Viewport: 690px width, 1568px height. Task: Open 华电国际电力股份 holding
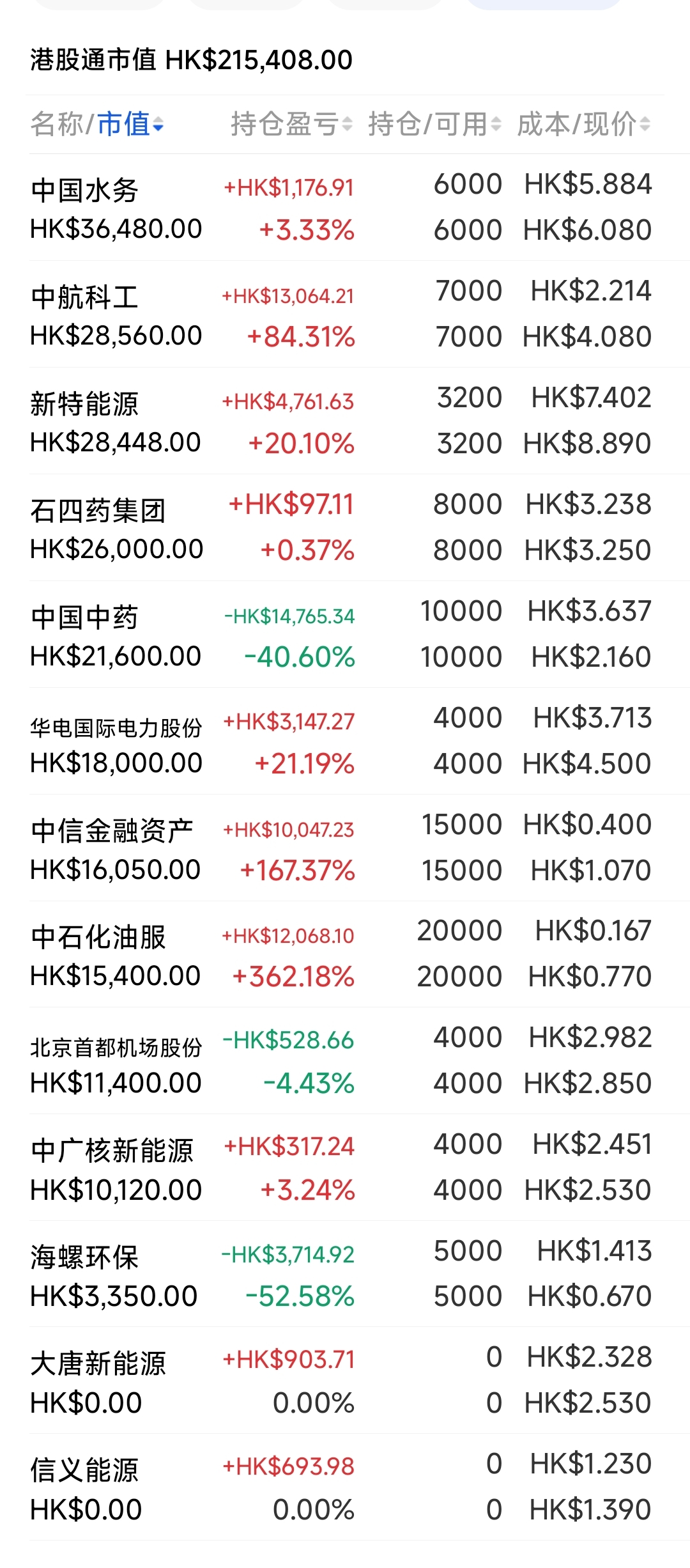click(345, 741)
